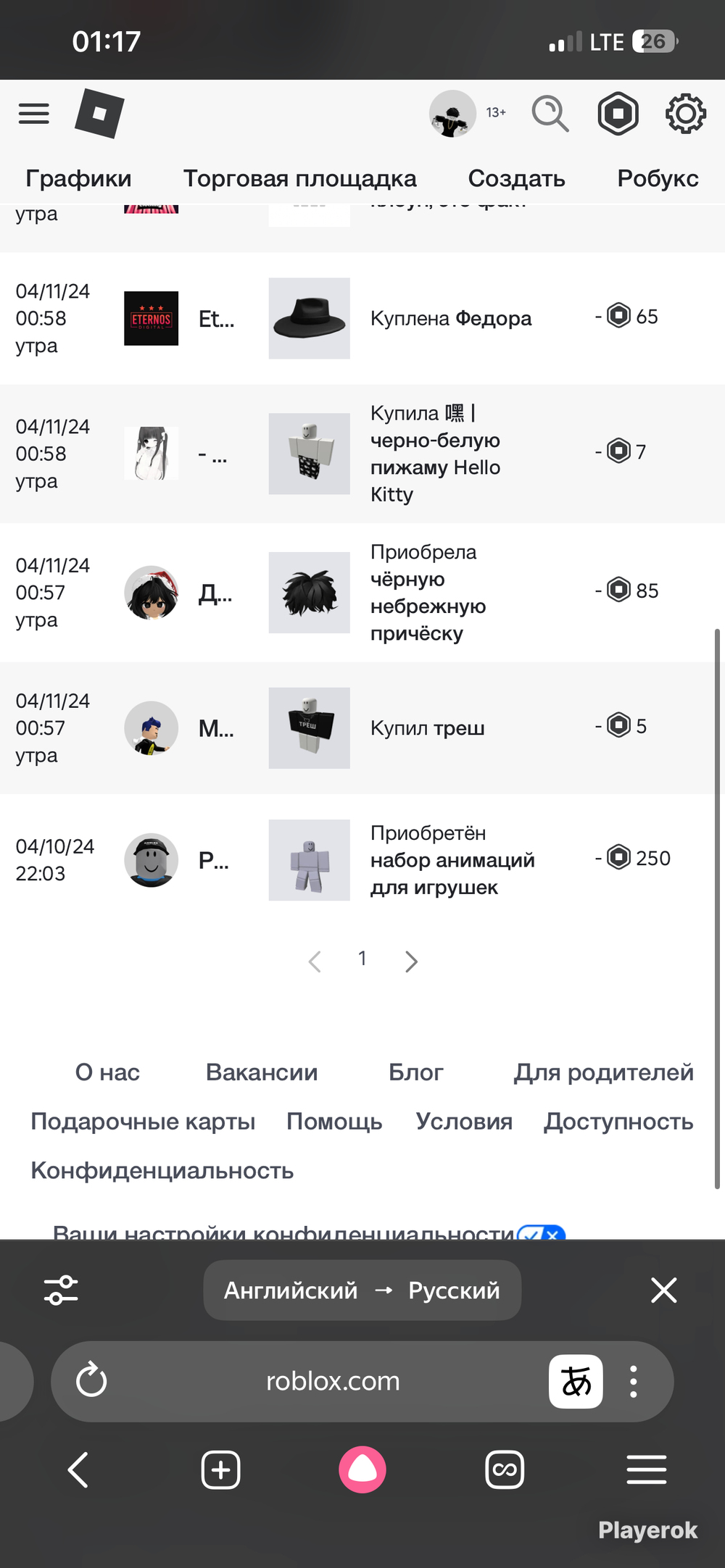Open a new browser tab
The width and height of the screenshot is (725, 1568).
coord(220,1470)
